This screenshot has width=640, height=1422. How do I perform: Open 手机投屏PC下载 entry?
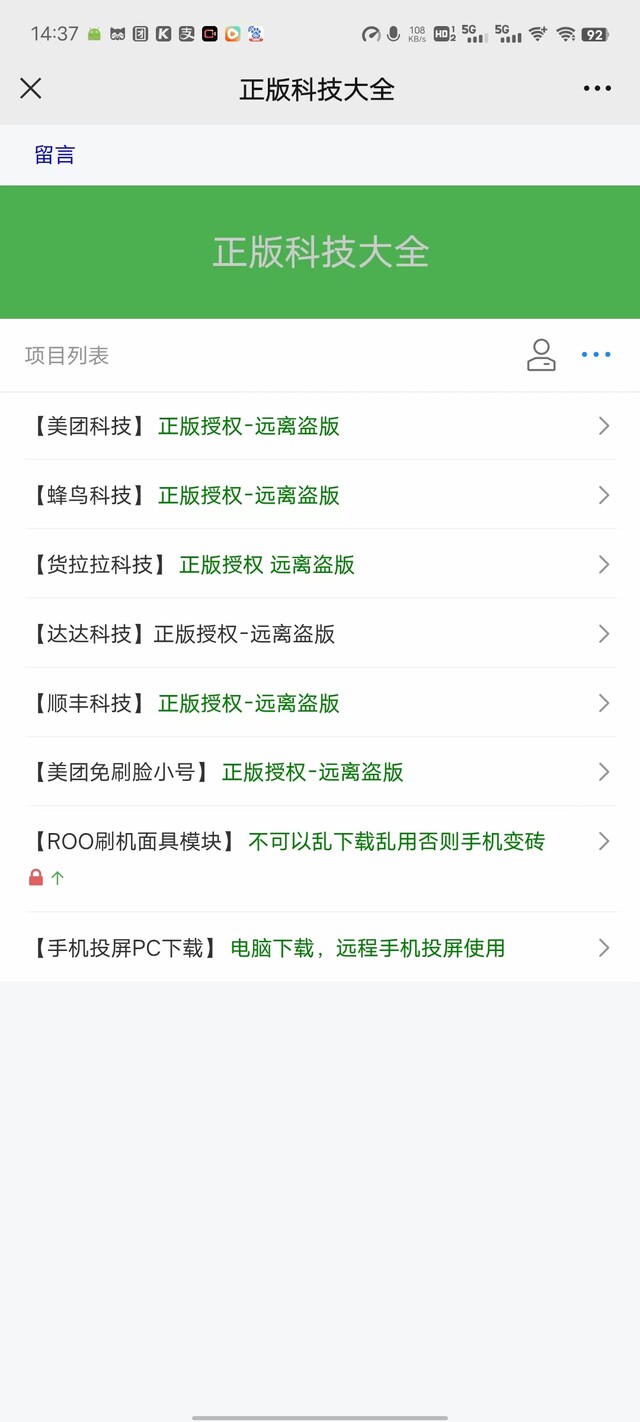[320, 947]
